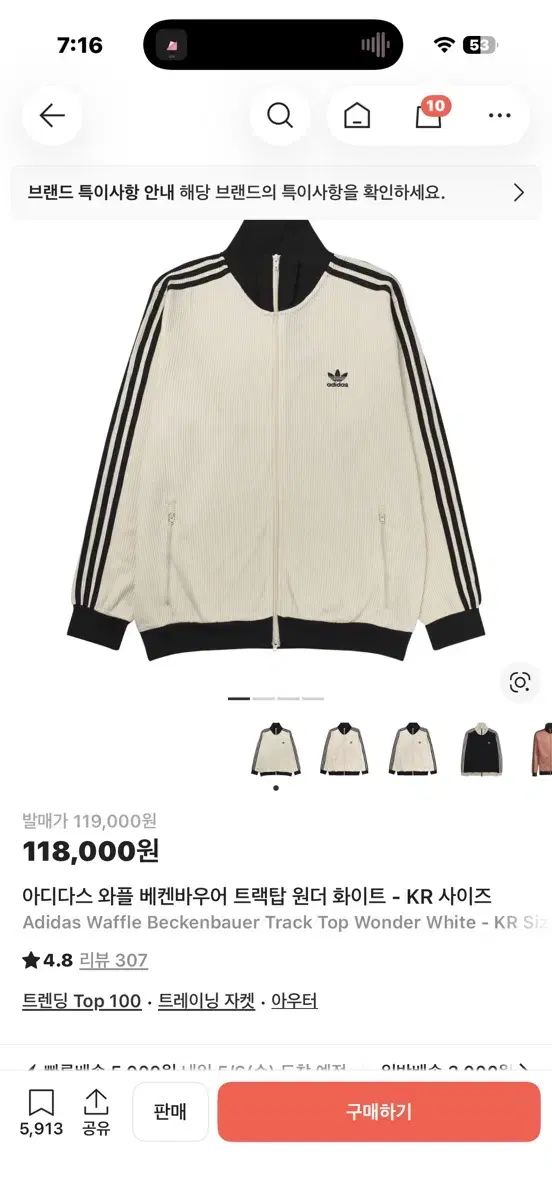552x1200 pixels.
Task: Tap the image search scan icon
Action: pyautogui.click(x=519, y=682)
